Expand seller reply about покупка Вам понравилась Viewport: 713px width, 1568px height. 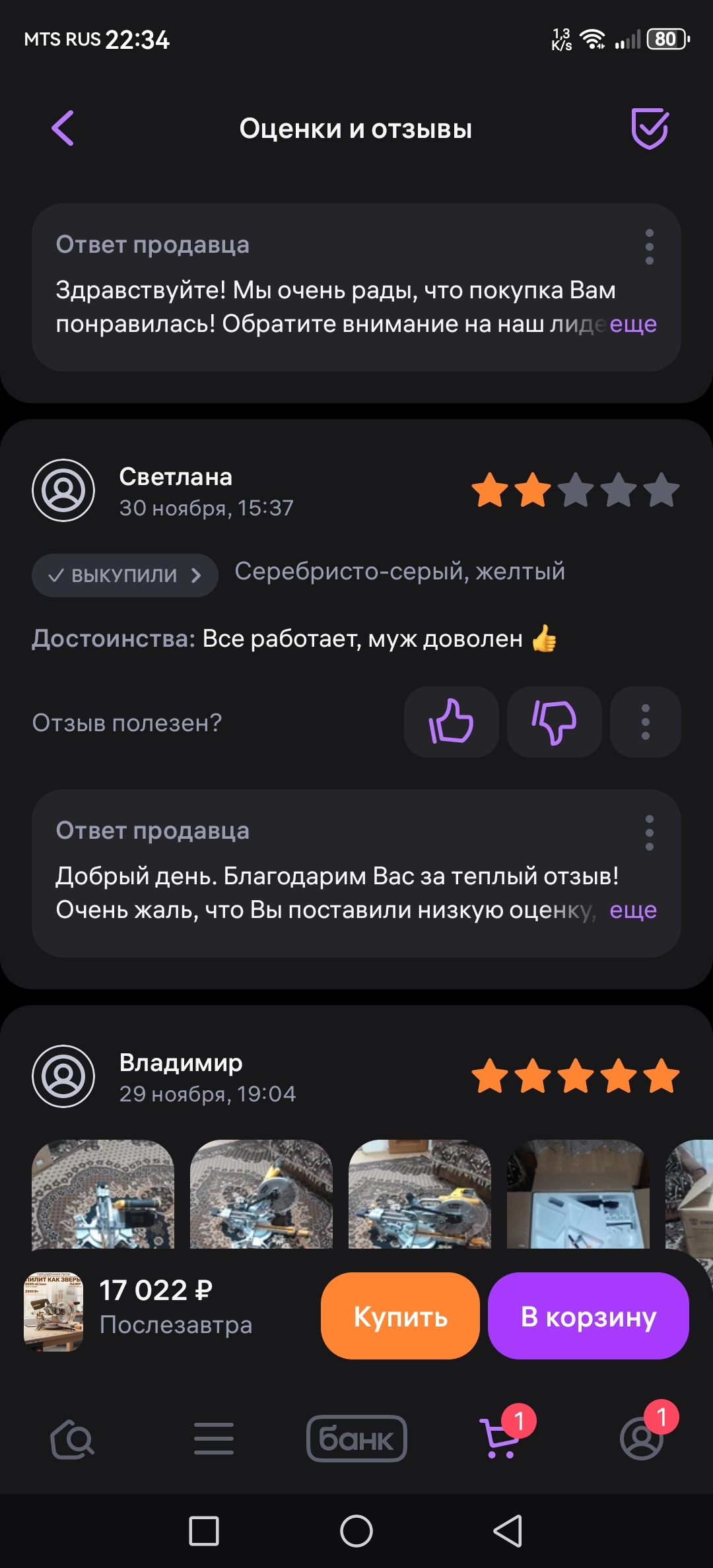coord(632,324)
